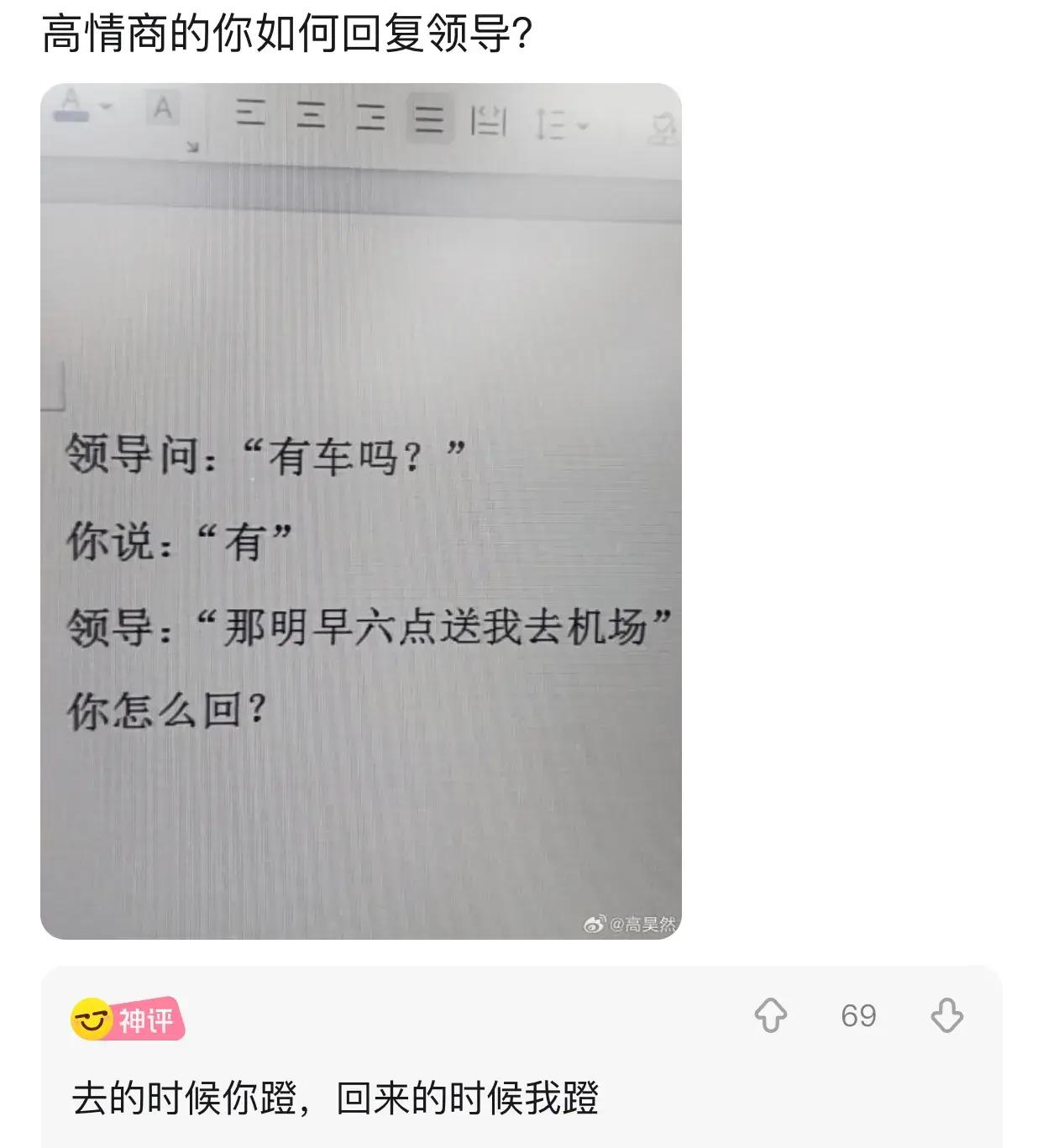1043x1148 pixels.
Task: Open the top comment 去的时候你蹬
Action: [335, 1098]
